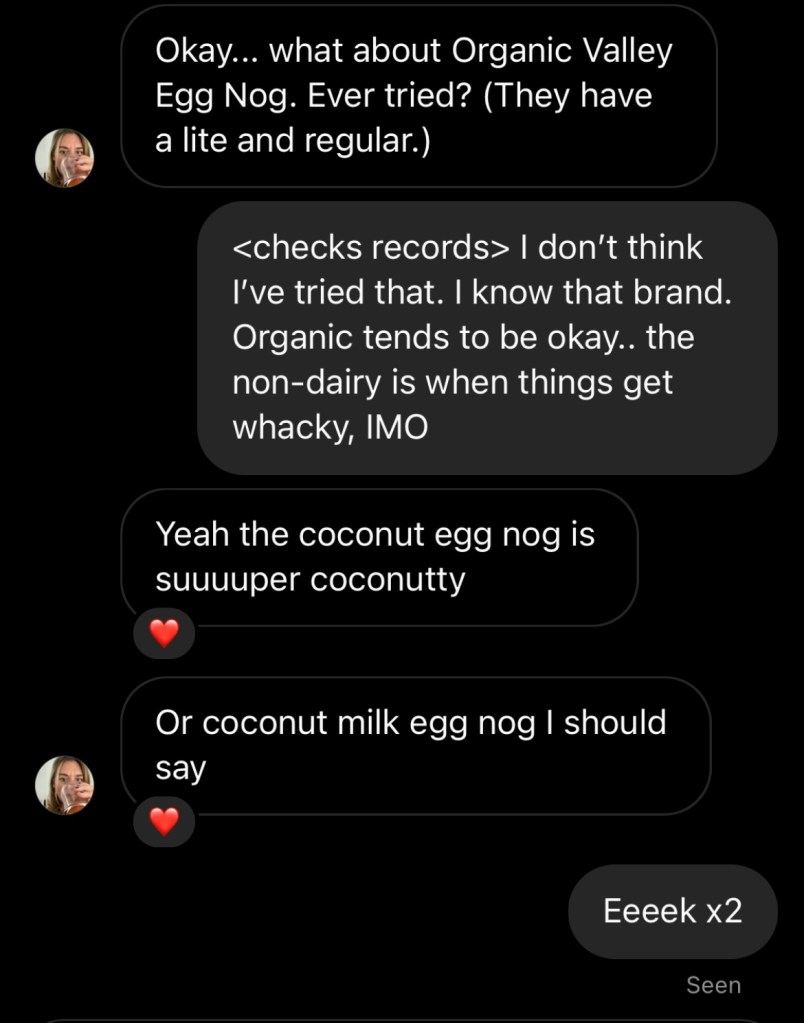Open sender's avatar beside coconut milk egg nog message
The image size is (804, 1023).
[64, 784]
